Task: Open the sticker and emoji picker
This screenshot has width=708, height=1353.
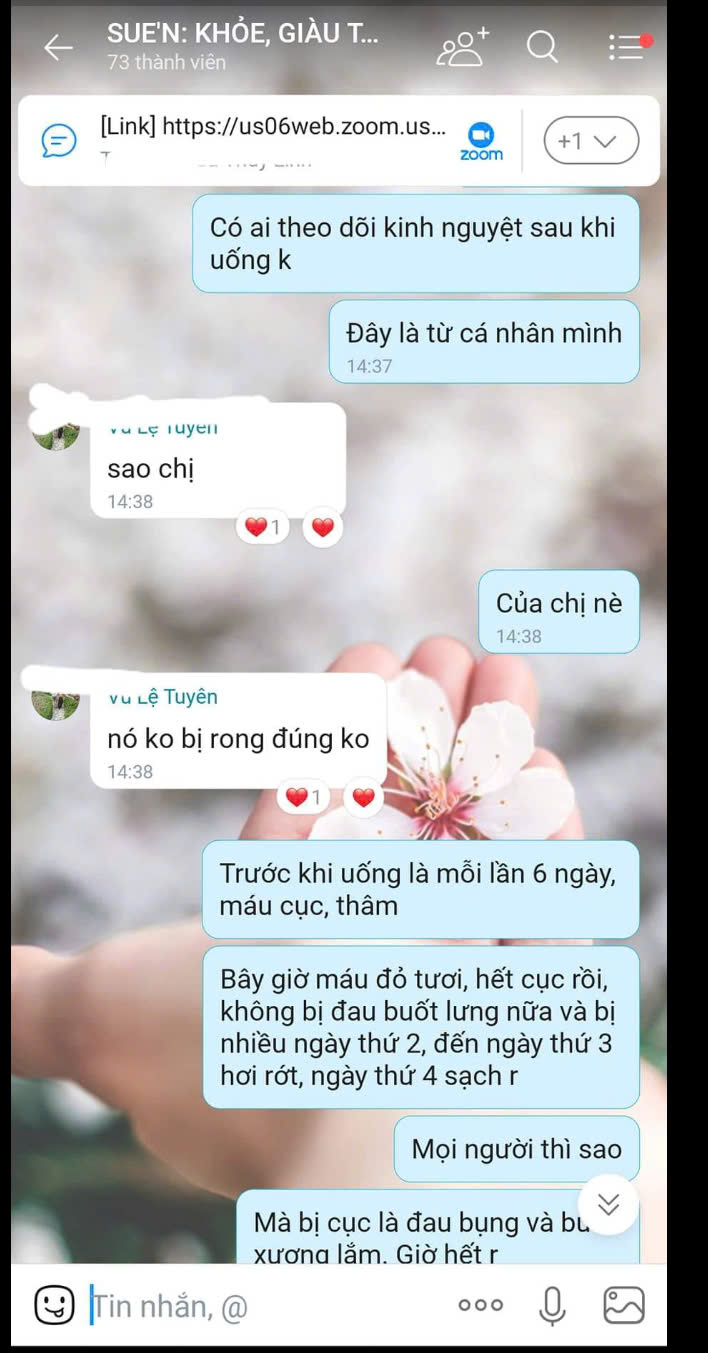Action: [x=55, y=1304]
